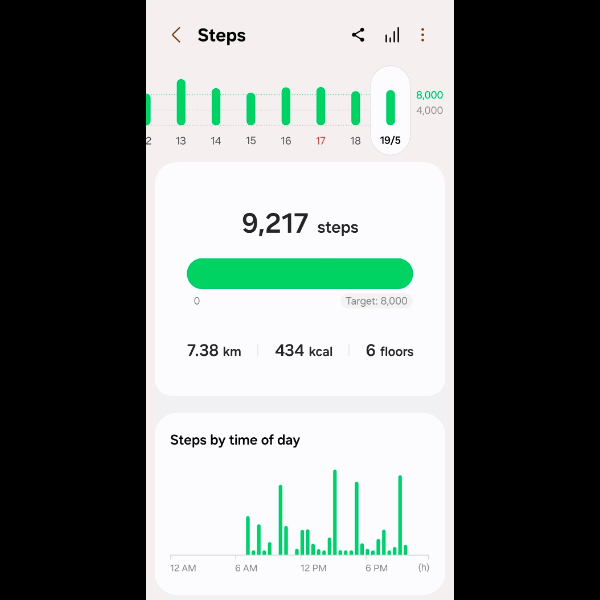600x600 pixels.
Task: Select day 18 in the date chart
Action: (x=355, y=112)
